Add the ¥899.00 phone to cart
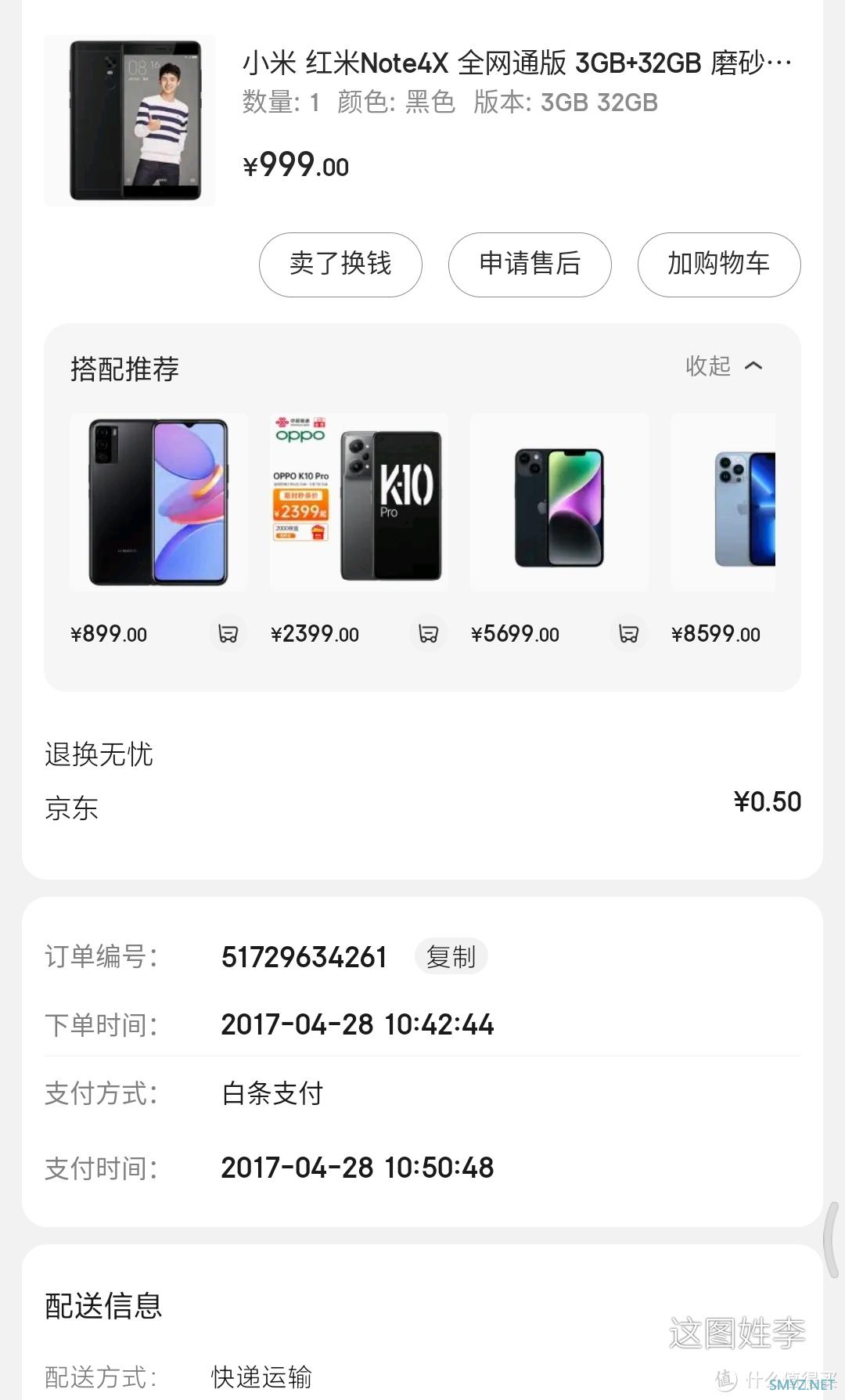The width and height of the screenshot is (845, 1400). click(x=228, y=633)
